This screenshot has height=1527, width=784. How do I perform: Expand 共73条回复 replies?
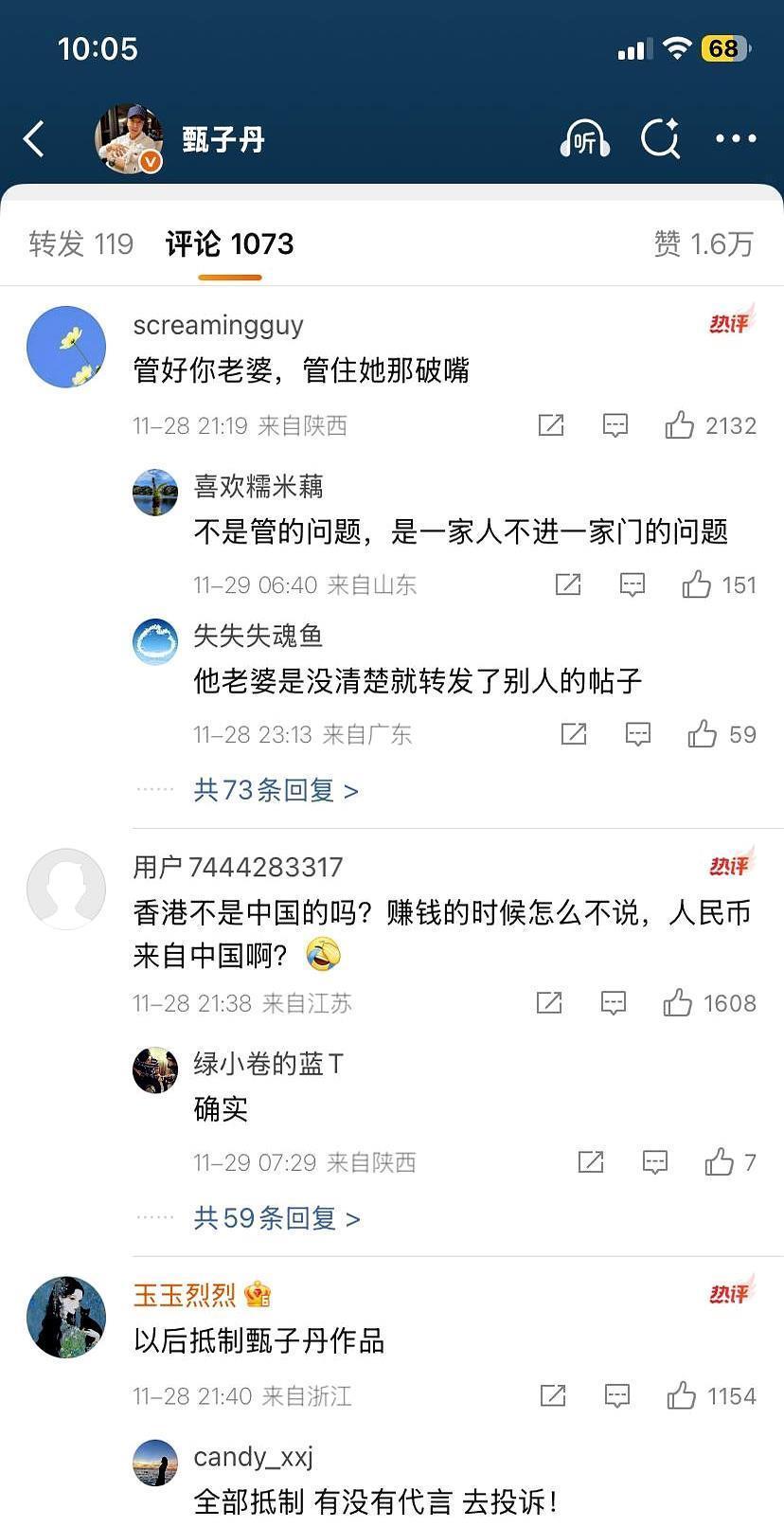[276, 790]
